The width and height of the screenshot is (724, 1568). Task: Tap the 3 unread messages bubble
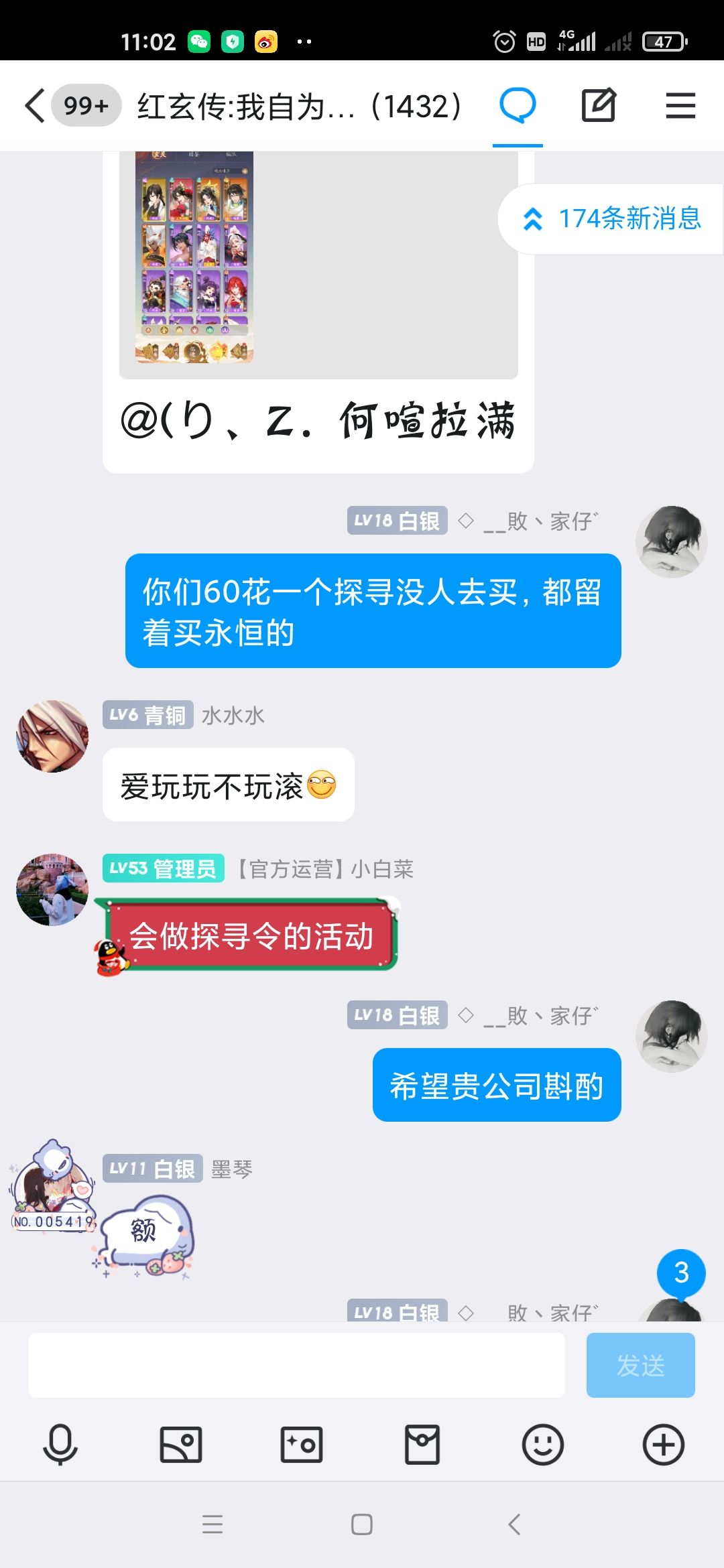coord(681,1273)
